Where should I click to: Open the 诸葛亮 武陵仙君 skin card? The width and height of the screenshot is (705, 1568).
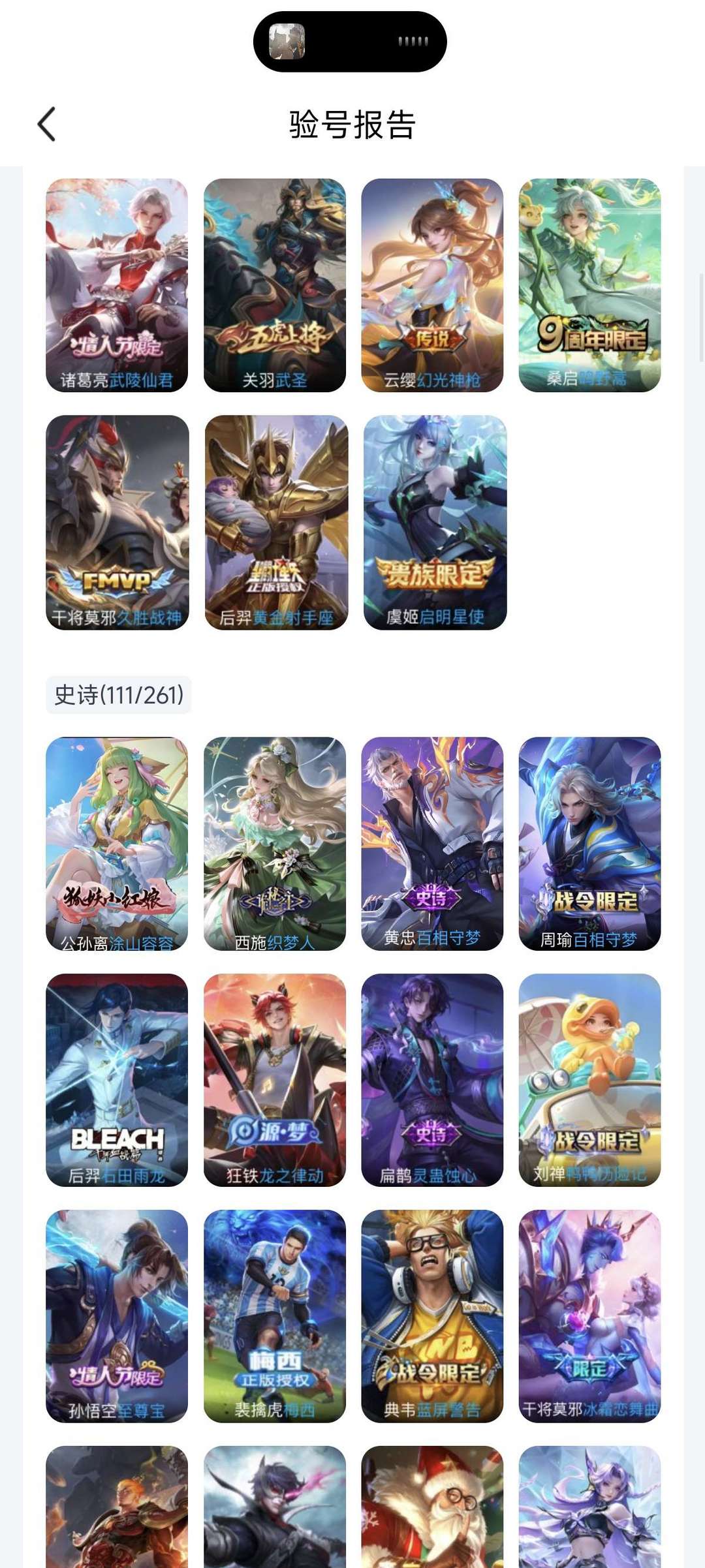[117, 285]
